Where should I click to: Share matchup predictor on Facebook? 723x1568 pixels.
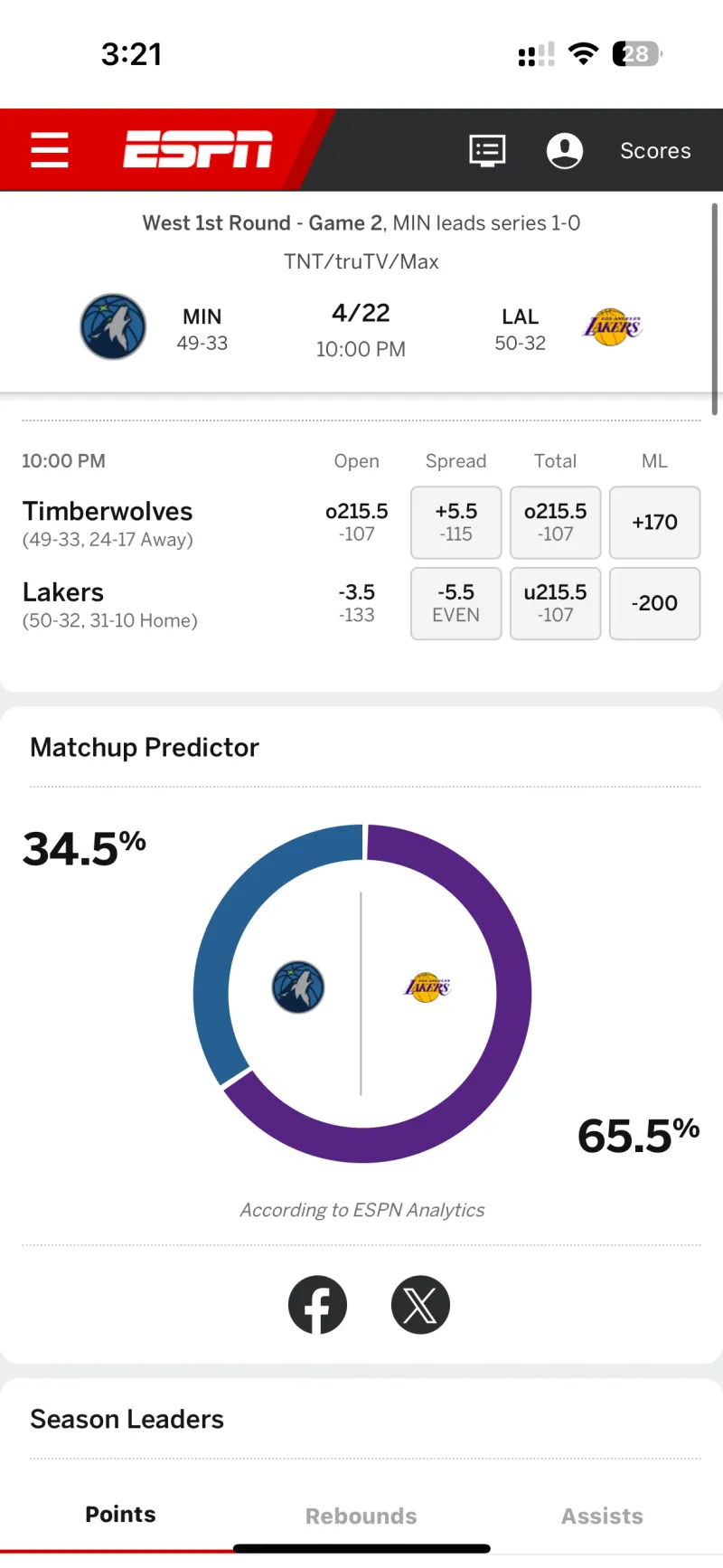click(317, 1305)
